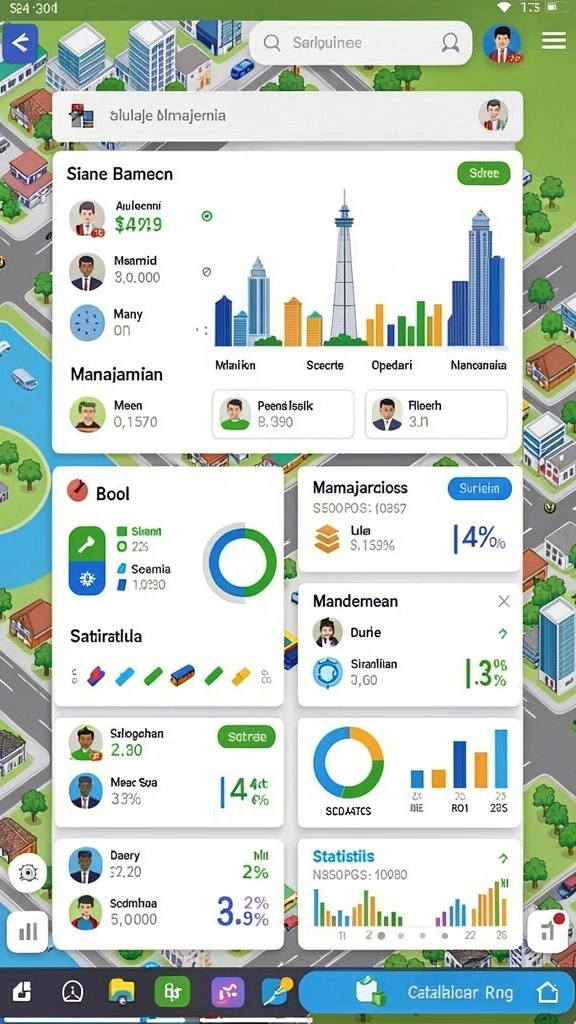
Task: Tap the blue Surlein button
Action: tap(480, 488)
